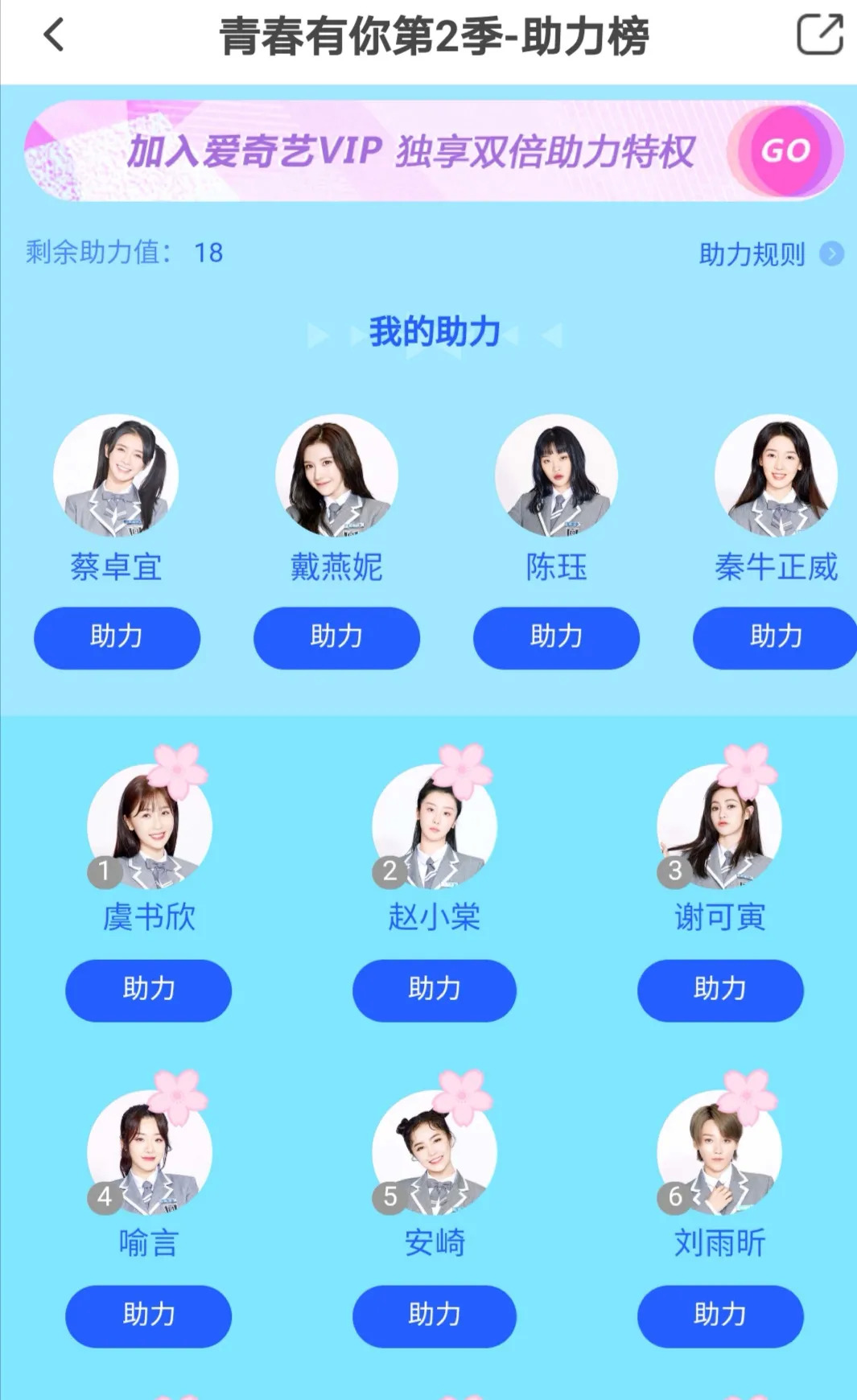857x1400 pixels.
Task: Tap 助力 under 赵小棠
Action: (x=434, y=990)
